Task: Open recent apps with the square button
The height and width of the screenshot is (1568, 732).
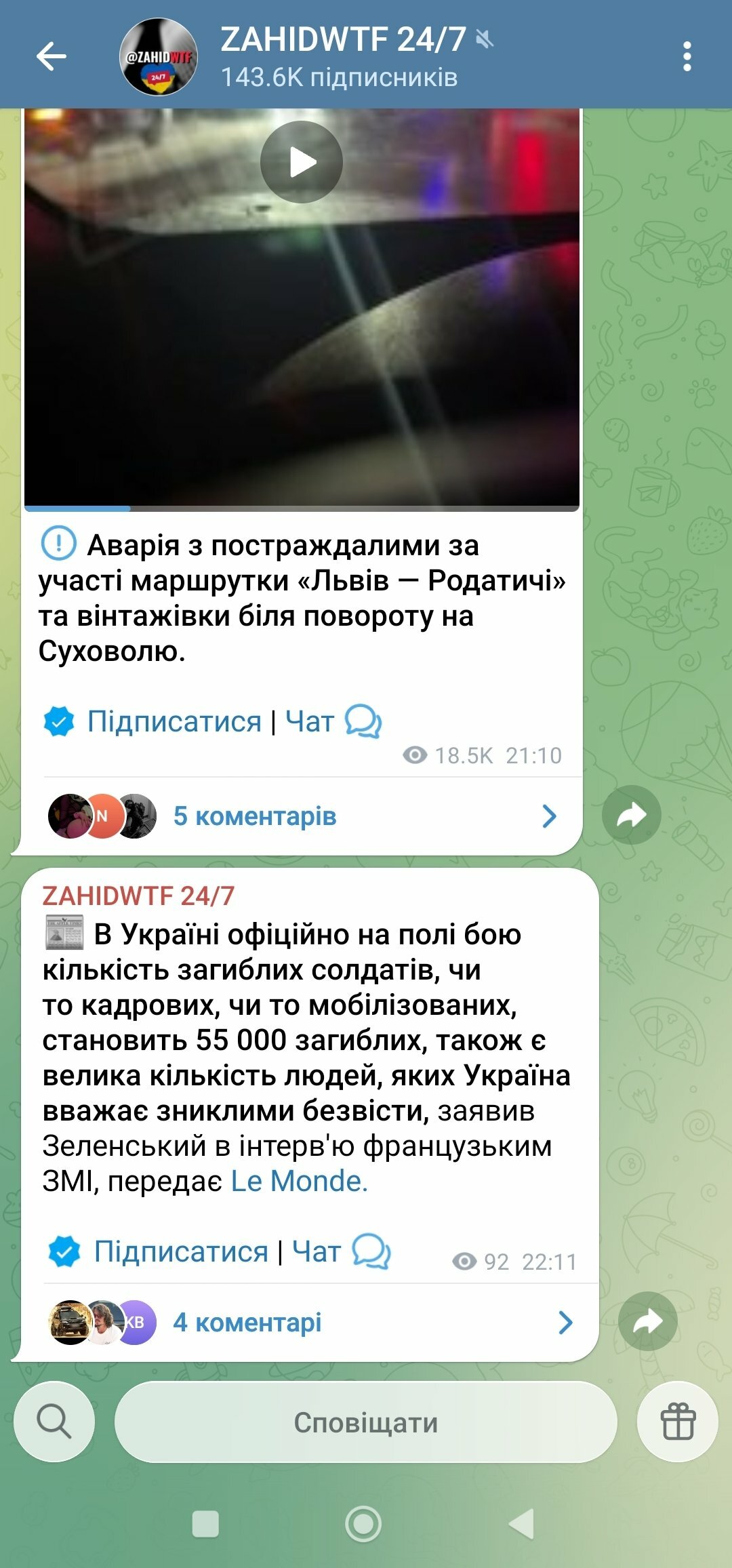Action: tap(205, 1524)
